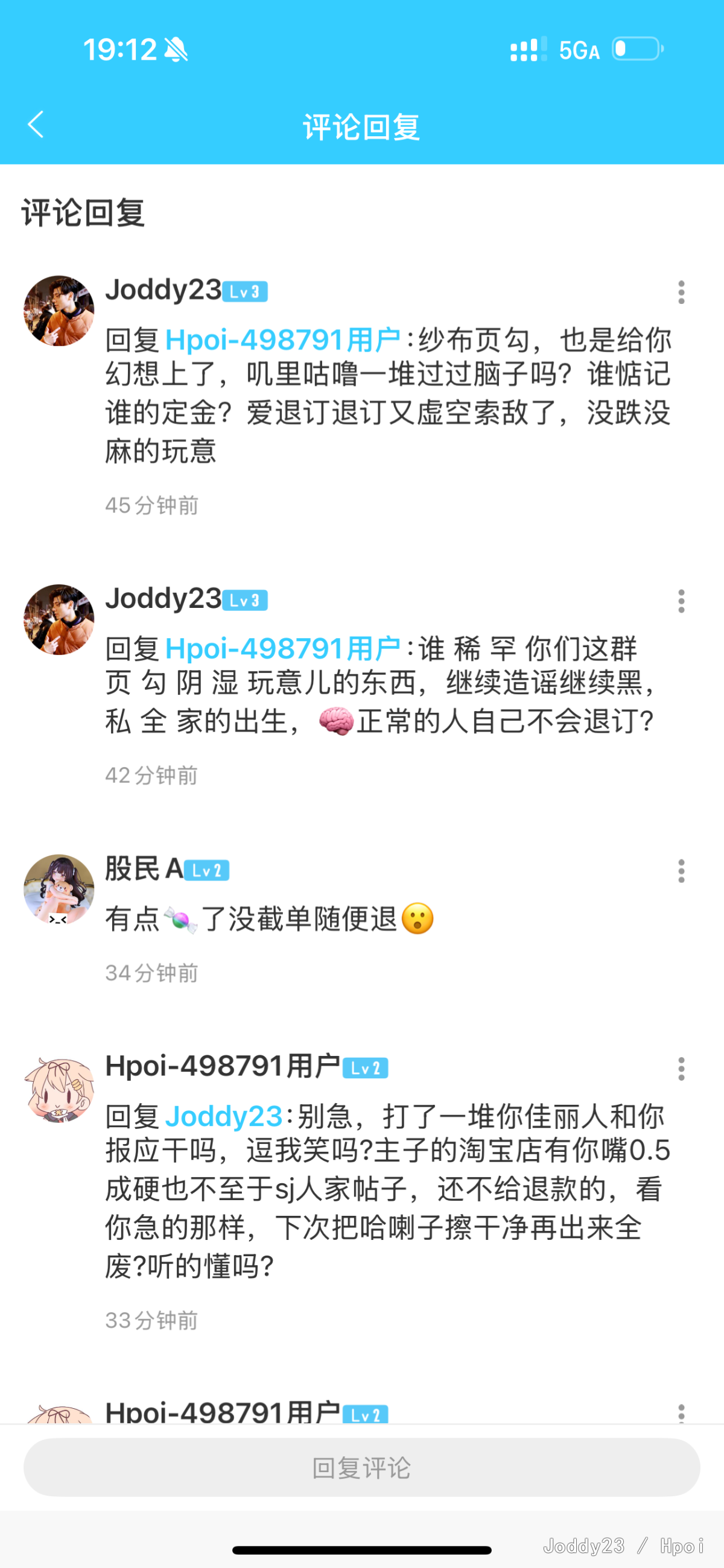Open options for Joddy23's 45分钟前 comment
Viewport: 724px width, 1568px height.
(x=681, y=292)
